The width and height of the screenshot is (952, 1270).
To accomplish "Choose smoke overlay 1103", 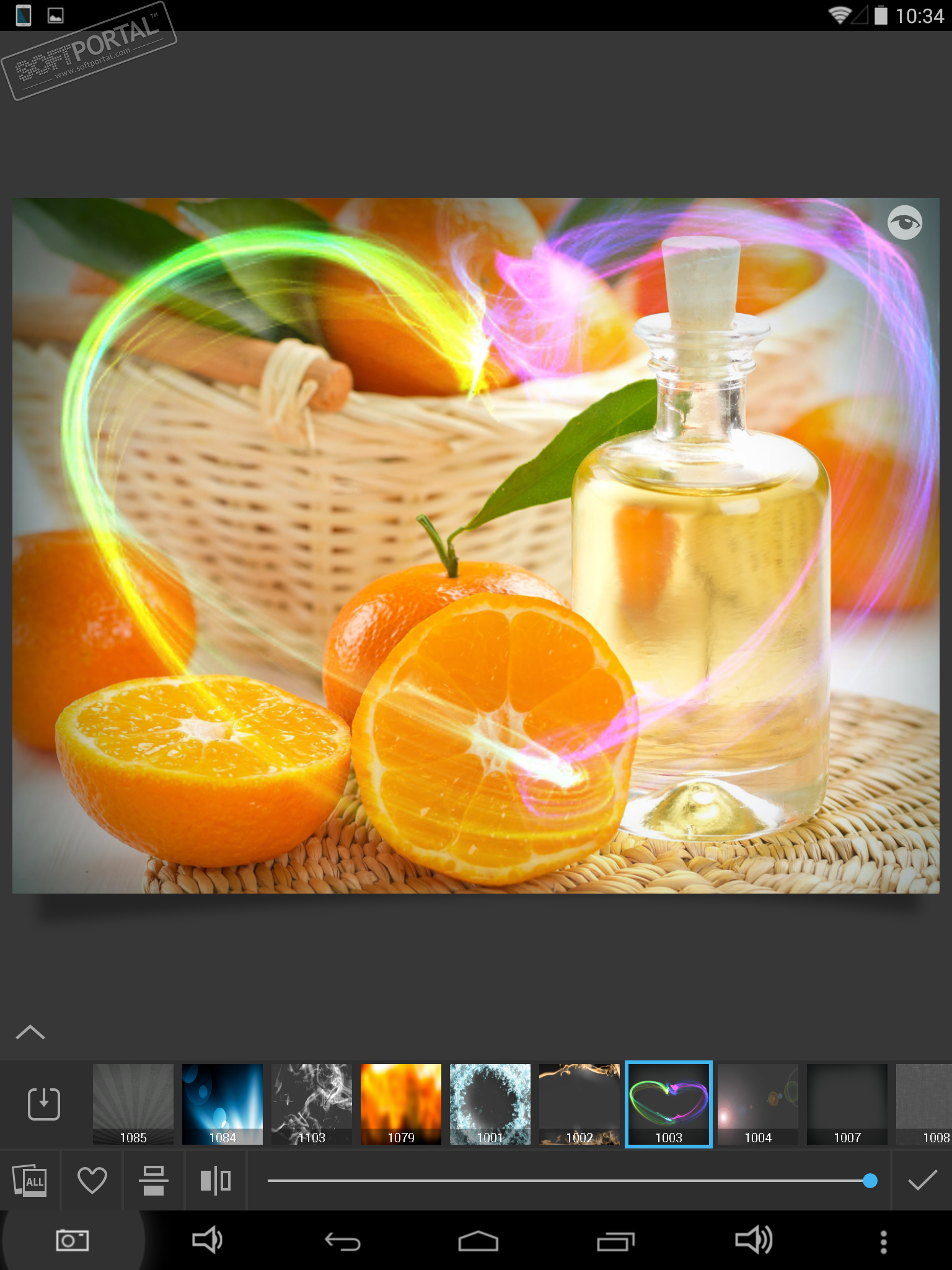I will pyautogui.click(x=312, y=1104).
